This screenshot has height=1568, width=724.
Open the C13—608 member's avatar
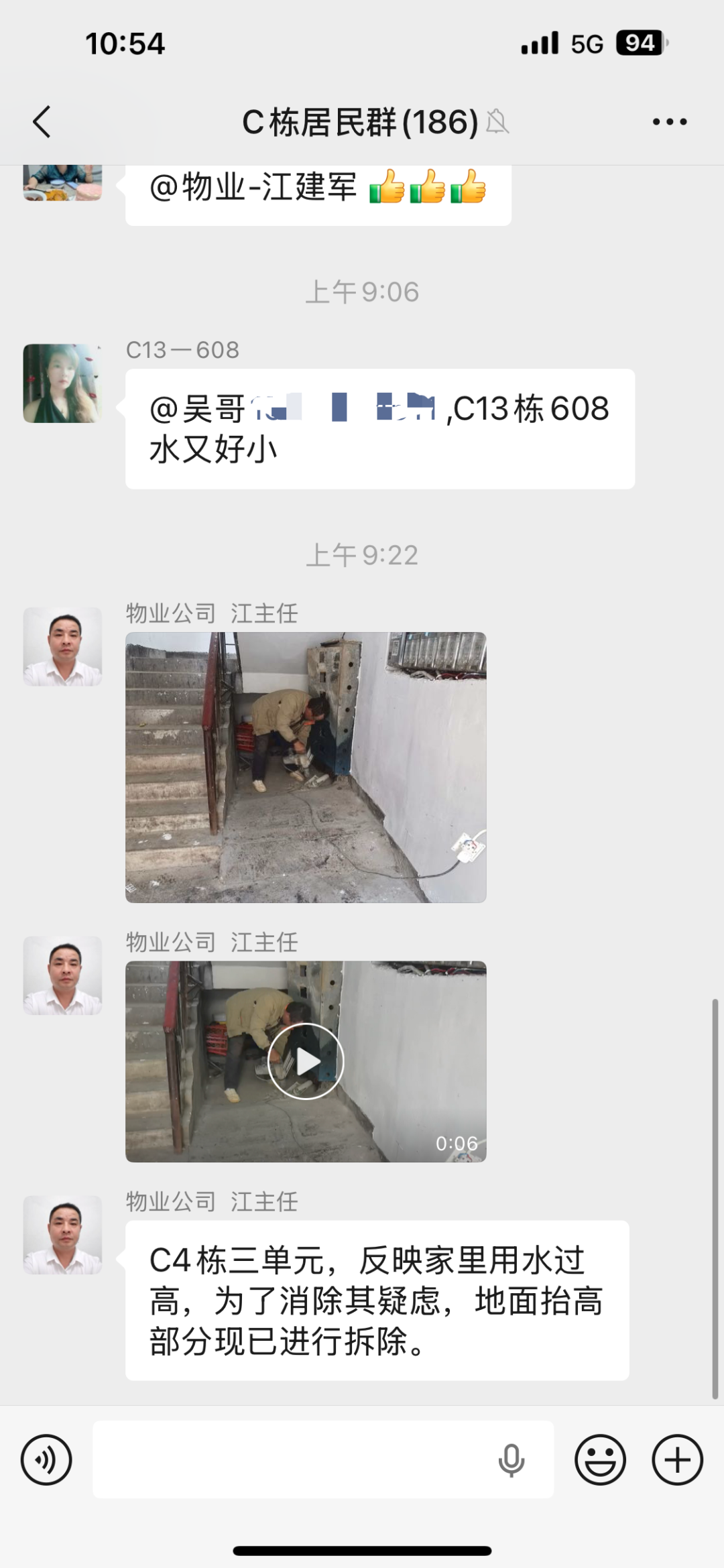click(62, 383)
